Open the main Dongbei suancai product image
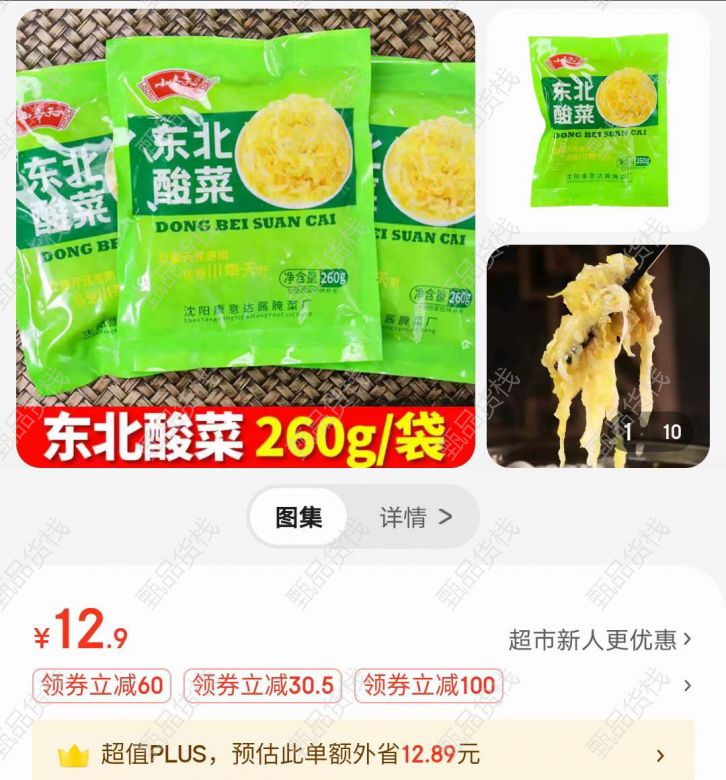This screenshot has width=726, height=780. [245, 238]
